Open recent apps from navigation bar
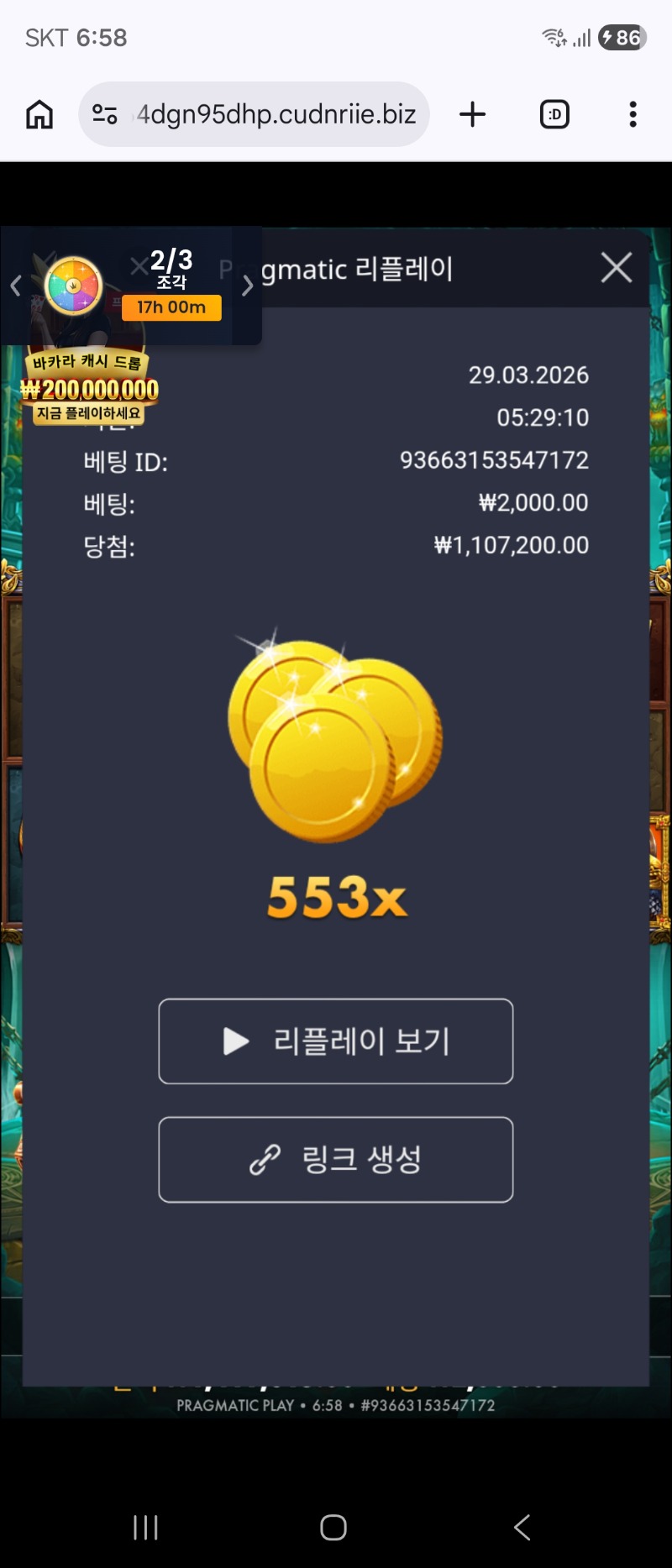This screenshot has height=1568, width=672. 145,1527
